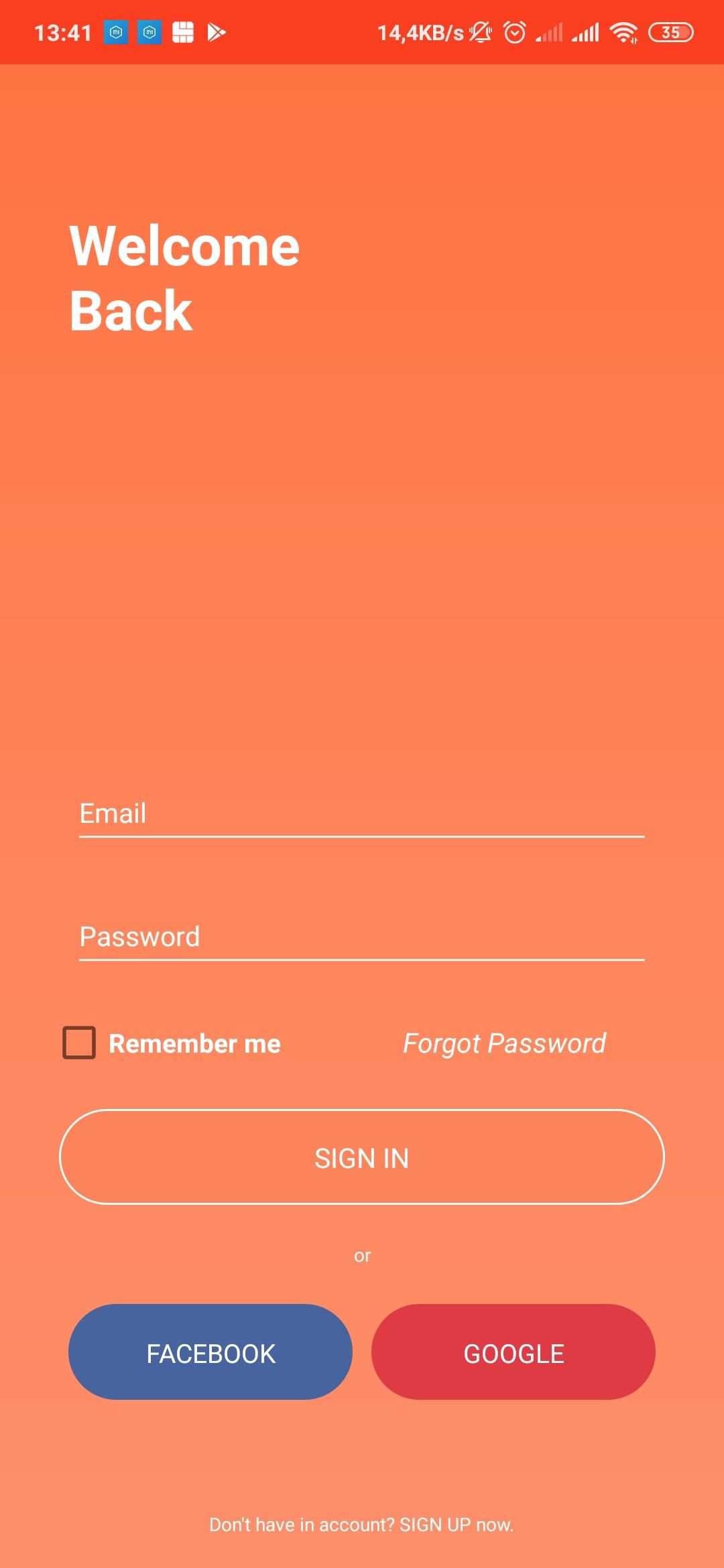Screen dimensions: 724x1568
Task: Continue with the GOOGLE button
Action: tap(514, 1352)
